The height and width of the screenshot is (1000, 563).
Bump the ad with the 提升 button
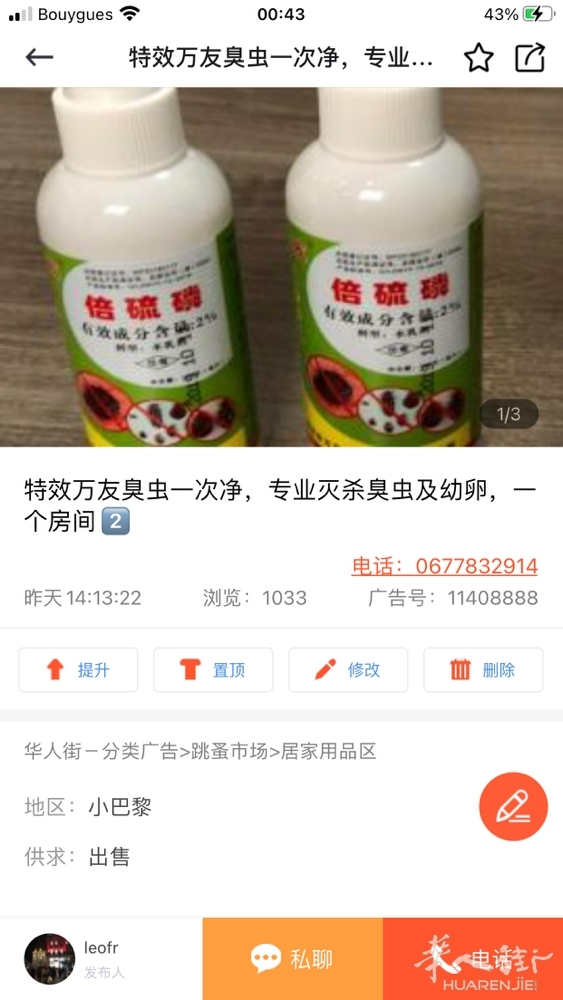[78, 670]
